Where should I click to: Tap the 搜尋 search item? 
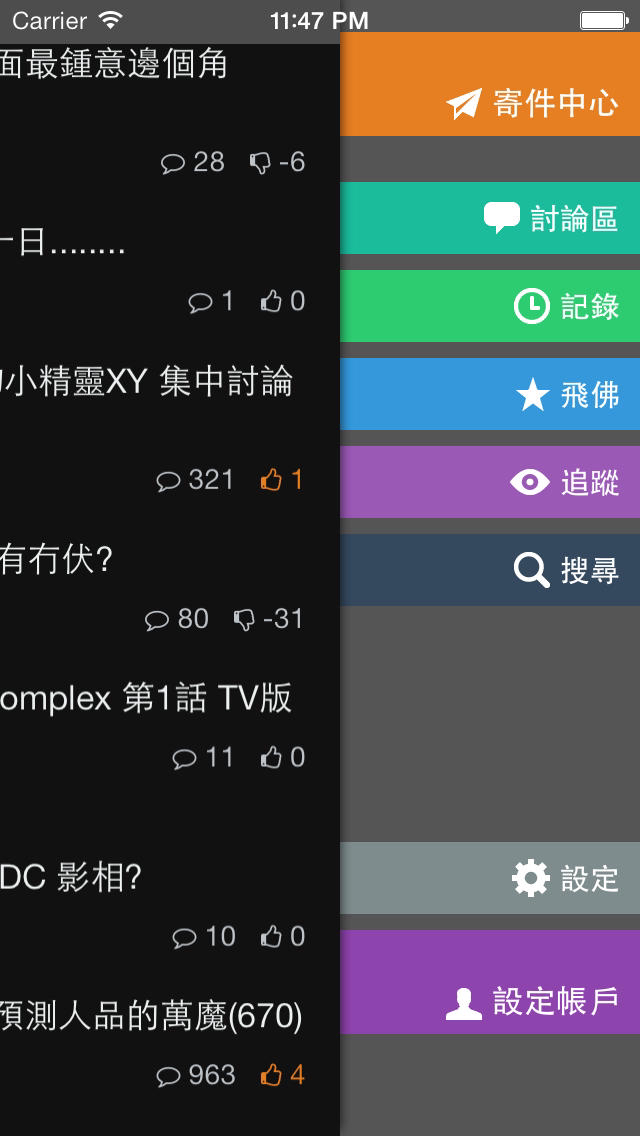[490, 570]
